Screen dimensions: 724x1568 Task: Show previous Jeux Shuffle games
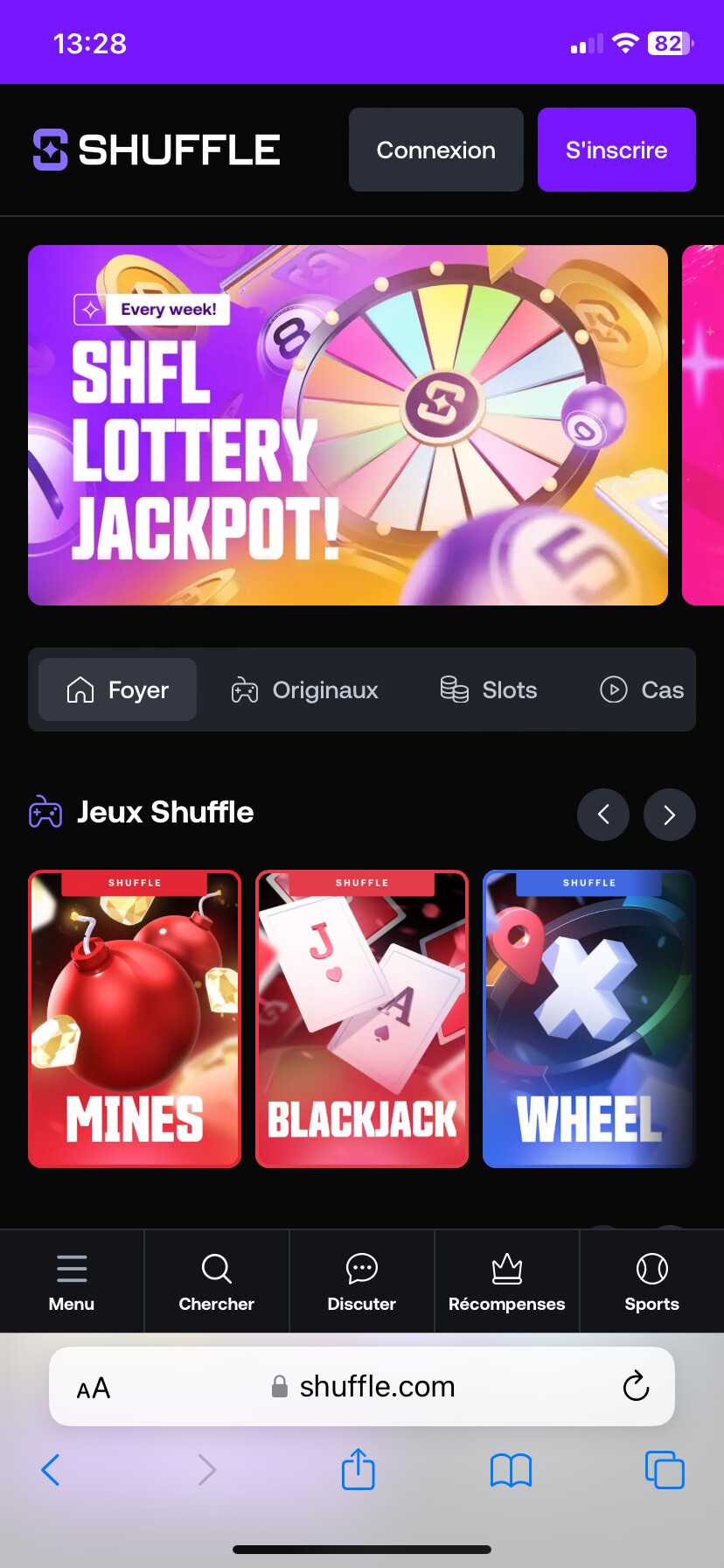[x=603, y=815]
